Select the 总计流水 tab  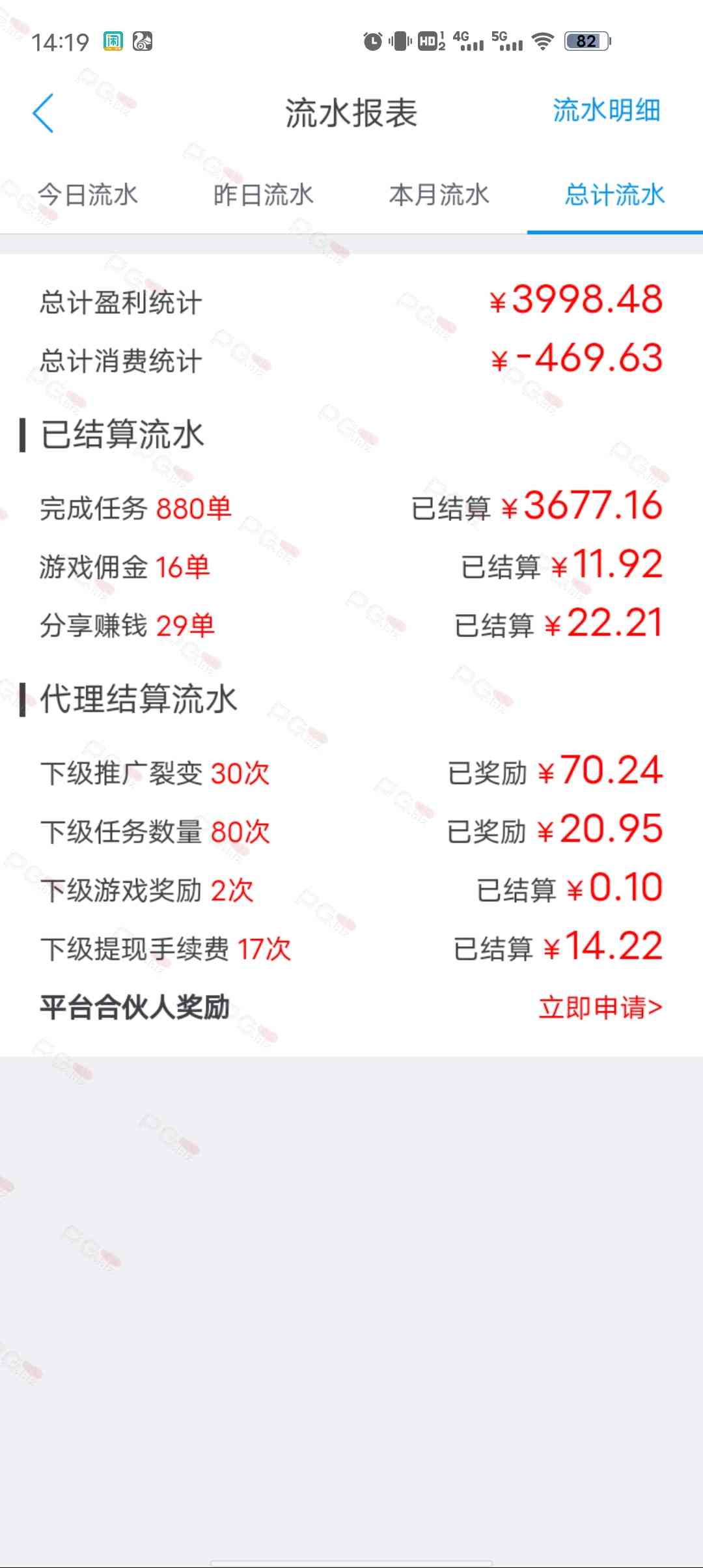tap(615, 194)
